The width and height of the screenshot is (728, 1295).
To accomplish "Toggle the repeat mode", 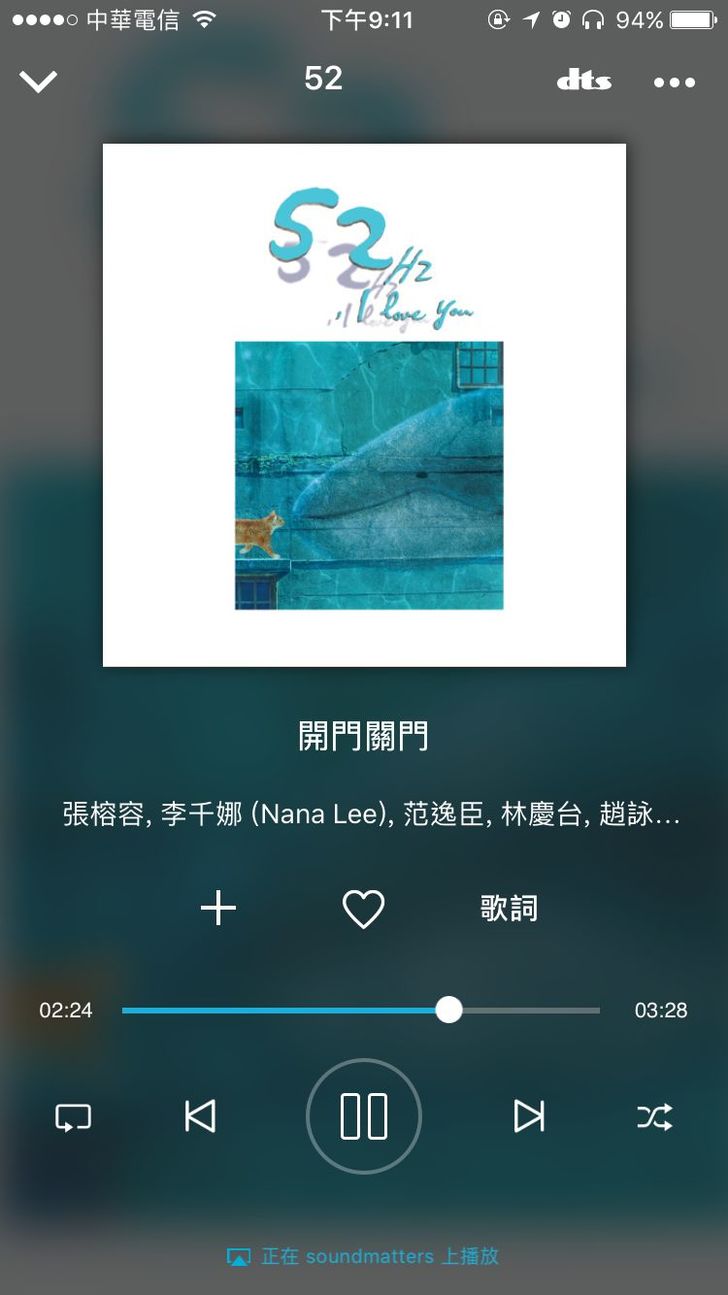I will (73, 1116).
